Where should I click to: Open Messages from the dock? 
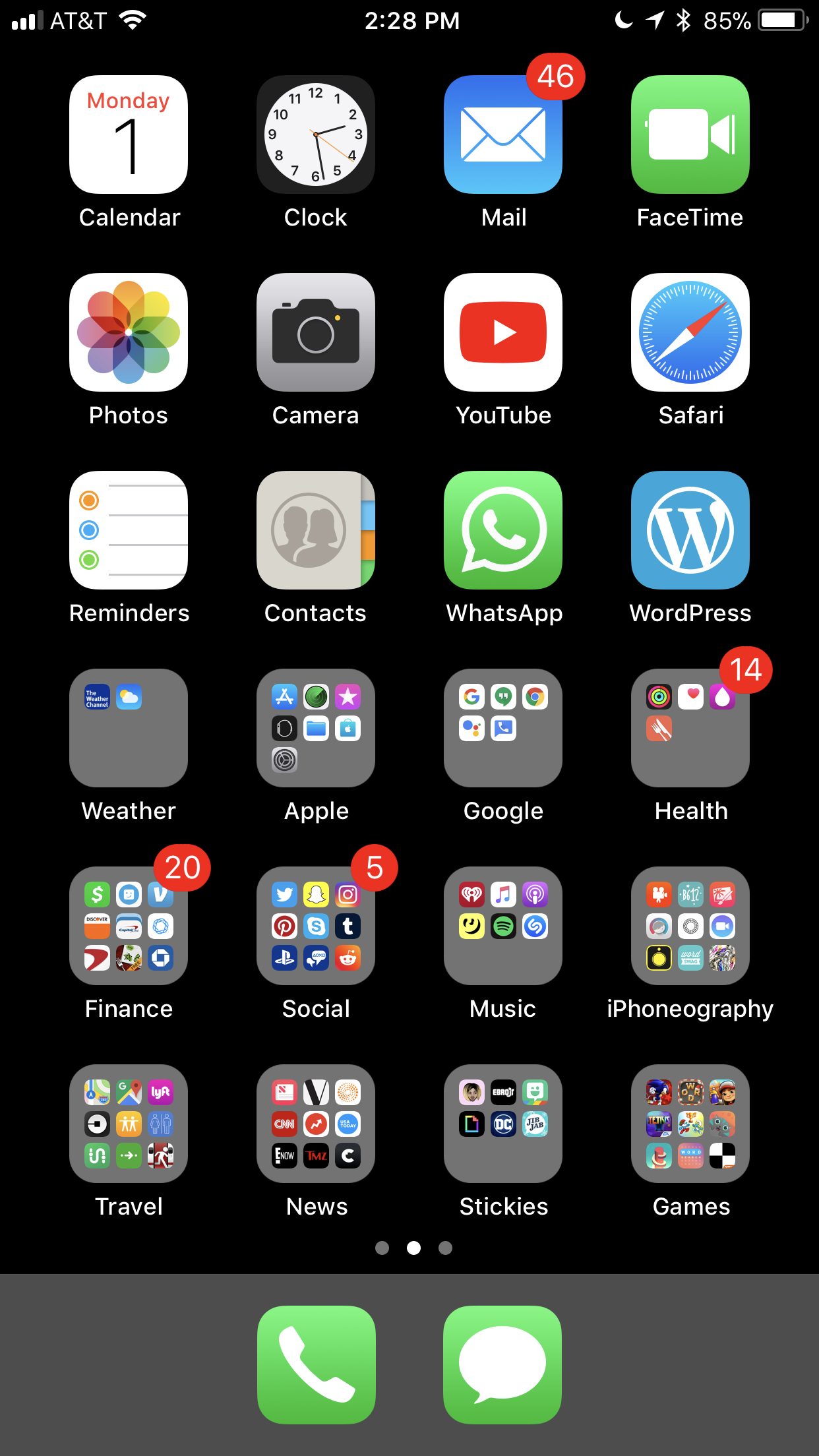(503, 1365)
